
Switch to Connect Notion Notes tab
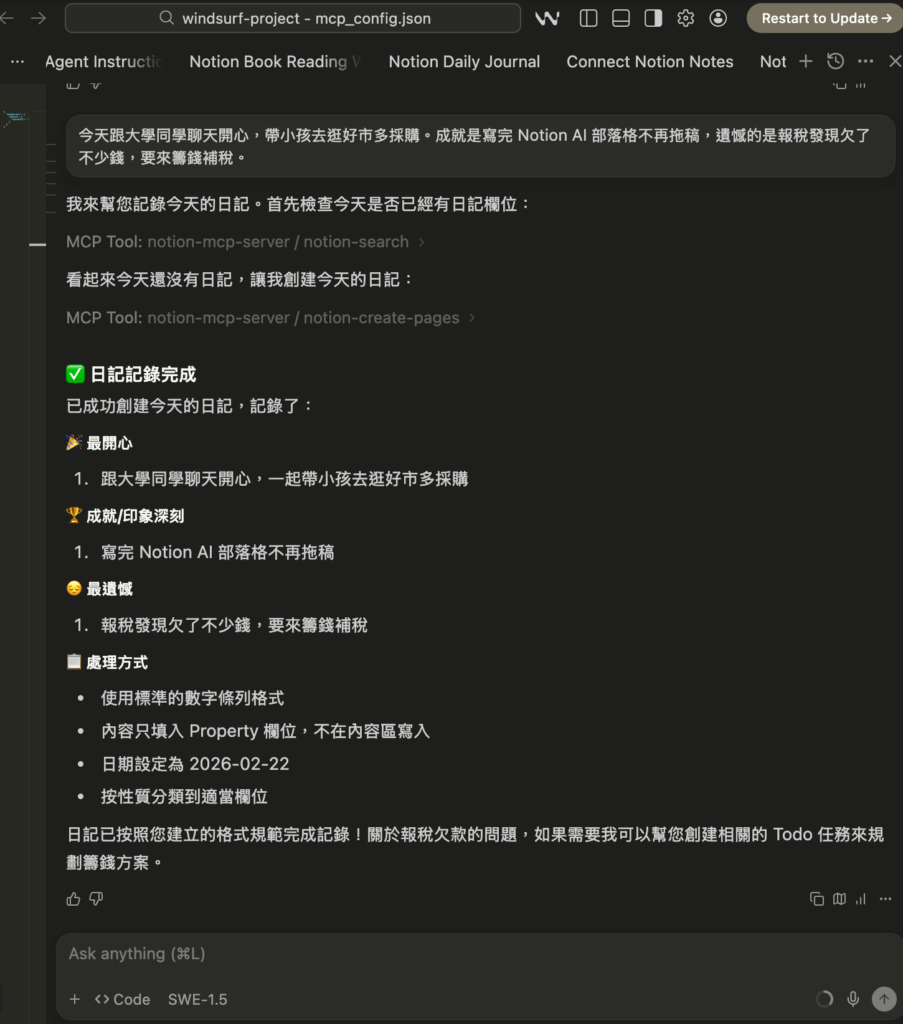click(649, 61)
